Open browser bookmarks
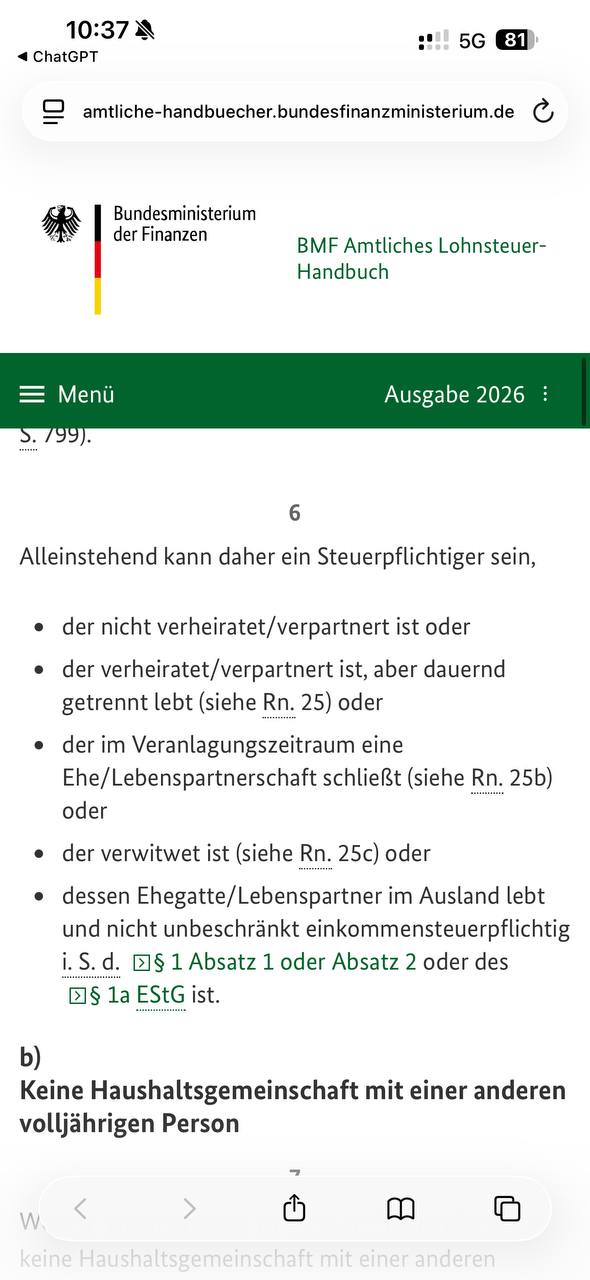 pos(401,1209)
